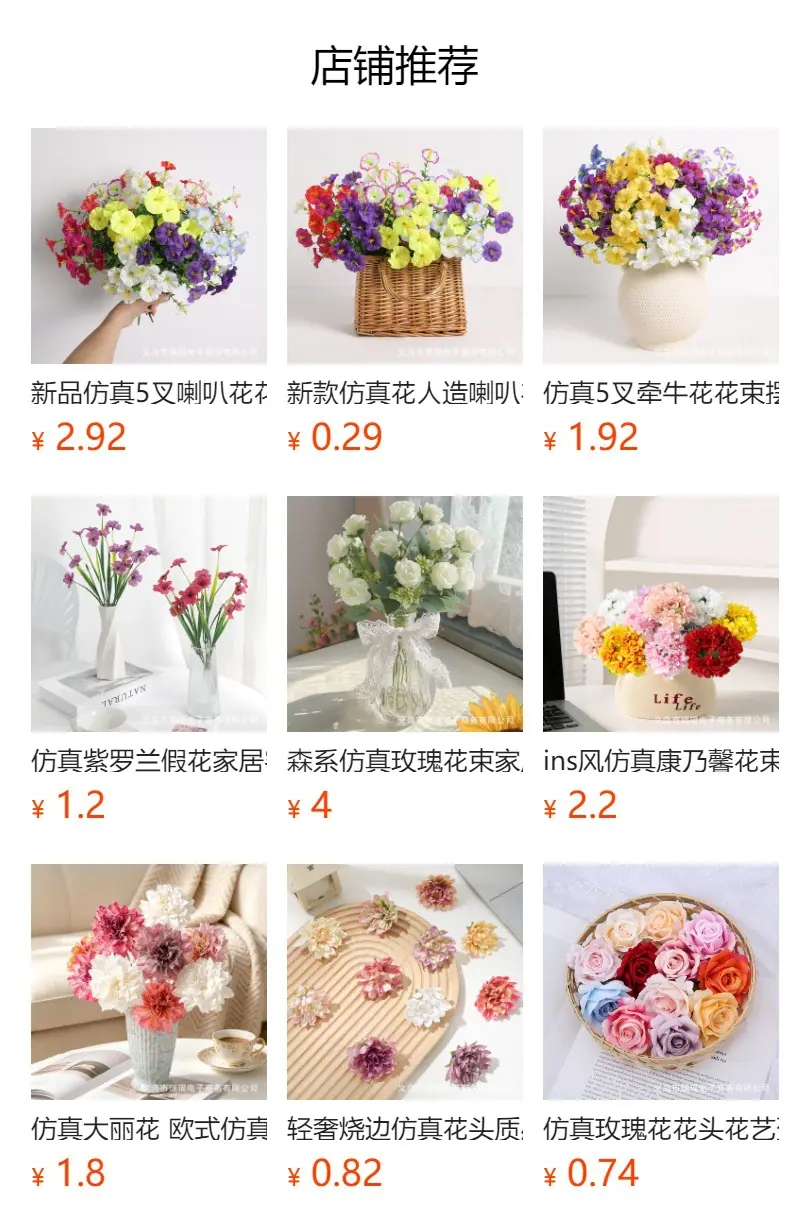View the ins风仿真康乃馨花束 card
This screenshot has width=790, height=1232.
[661, 659]
